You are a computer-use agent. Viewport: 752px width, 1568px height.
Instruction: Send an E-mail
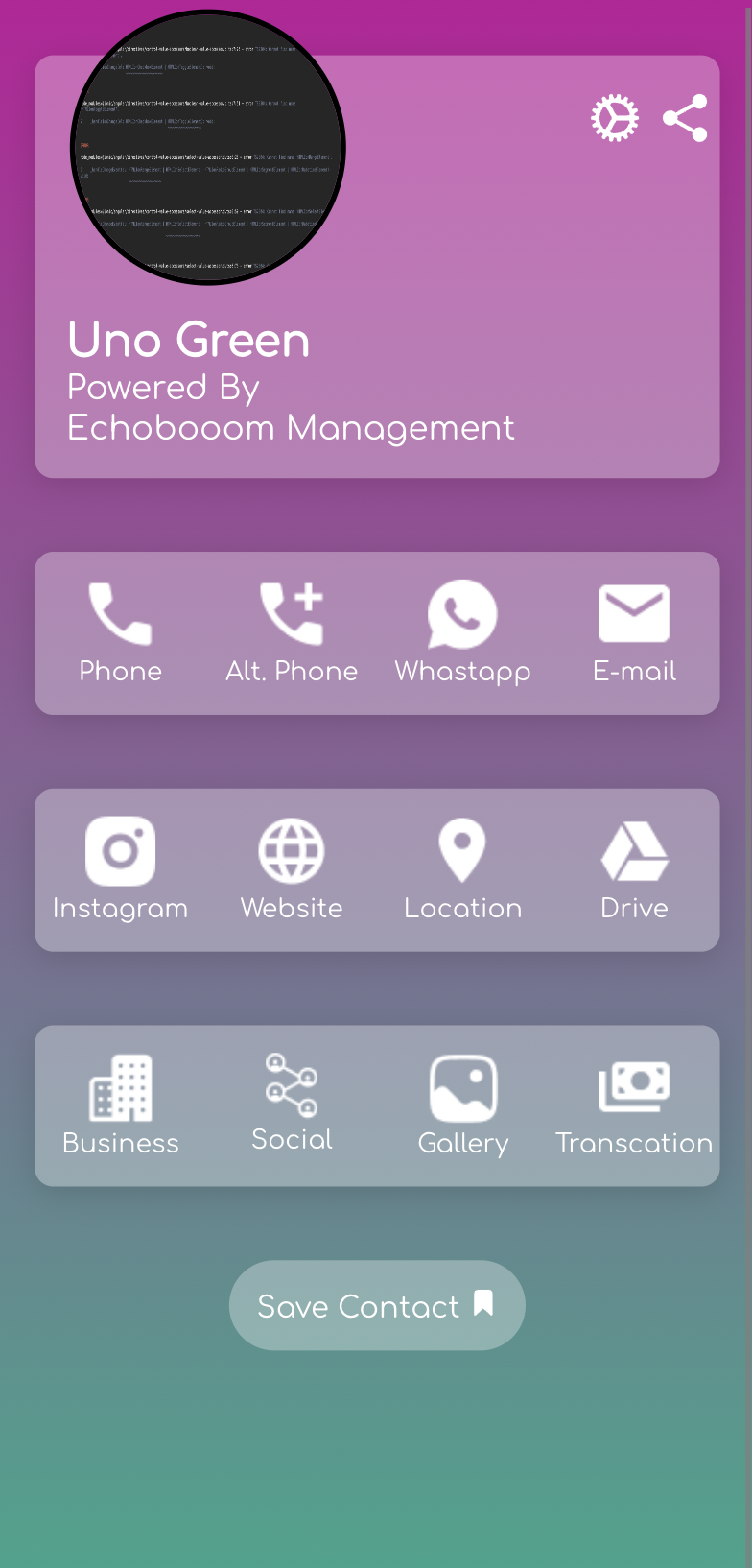click(634, 633)
